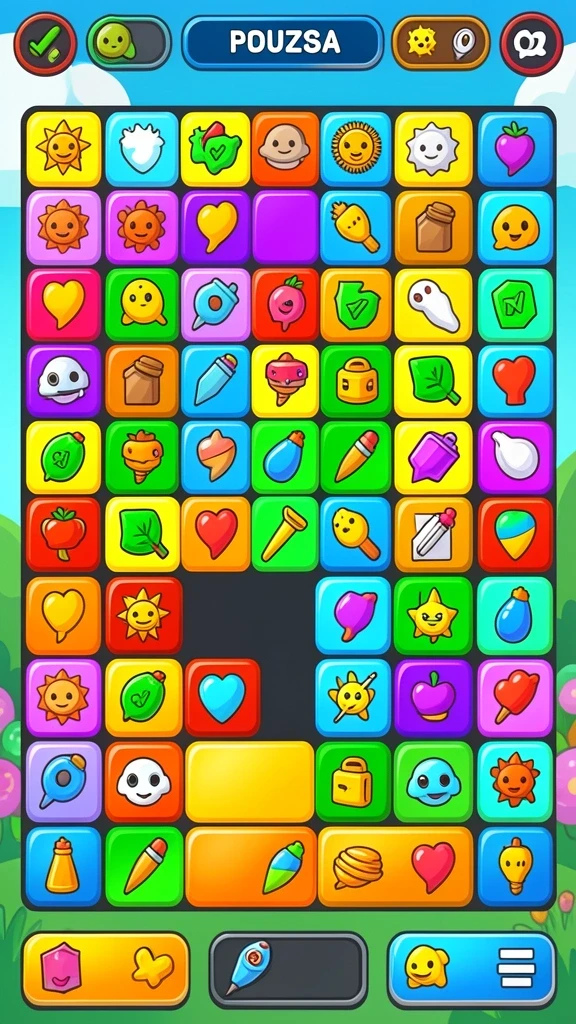Tap the purple apple tile
576x1024 pixels.
coord(433,697)
